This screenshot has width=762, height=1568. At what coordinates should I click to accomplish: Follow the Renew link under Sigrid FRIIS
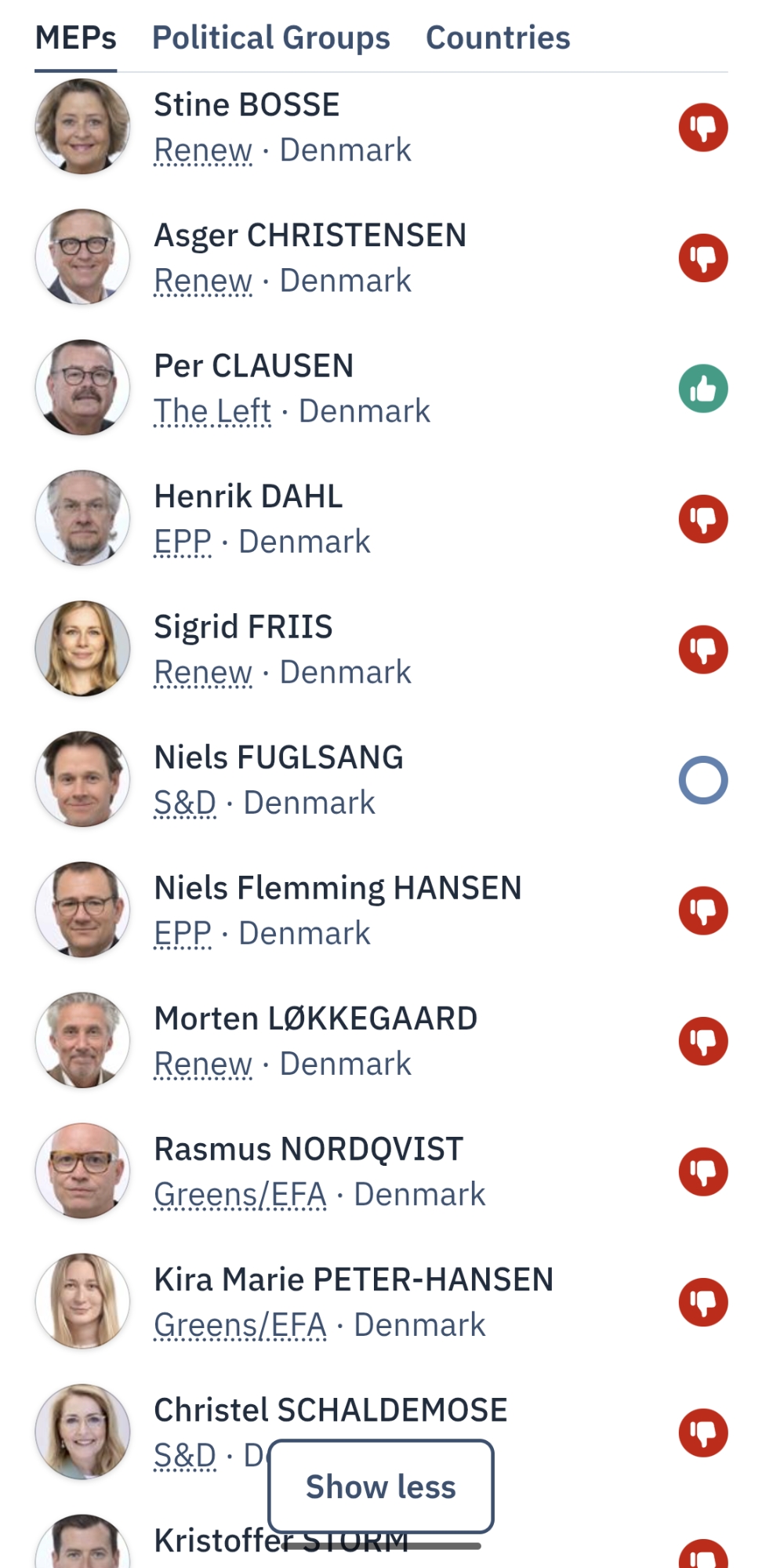click(x=203, y=673)
